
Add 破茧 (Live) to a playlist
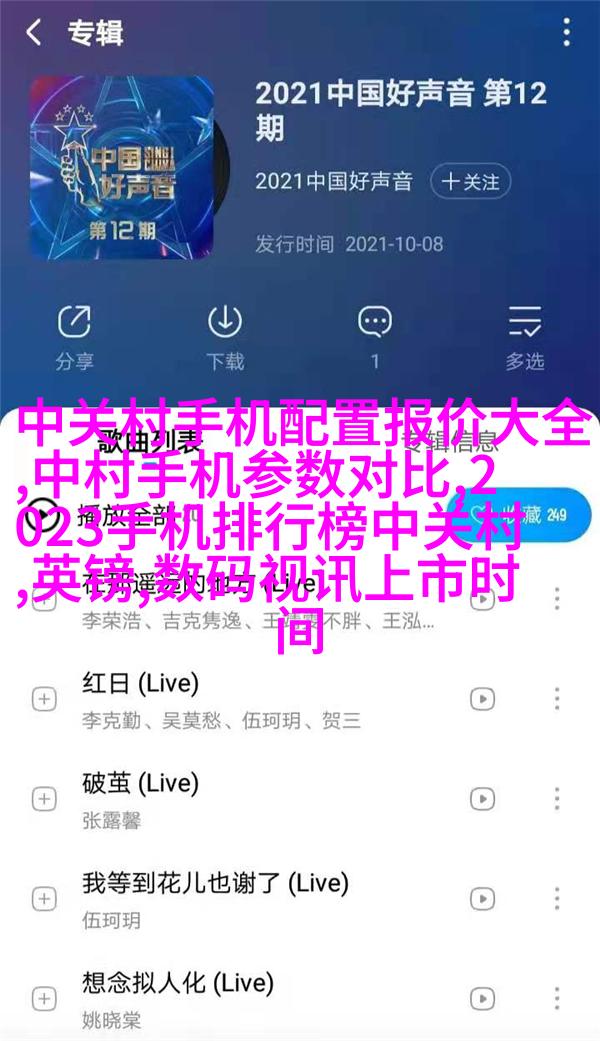44,798
